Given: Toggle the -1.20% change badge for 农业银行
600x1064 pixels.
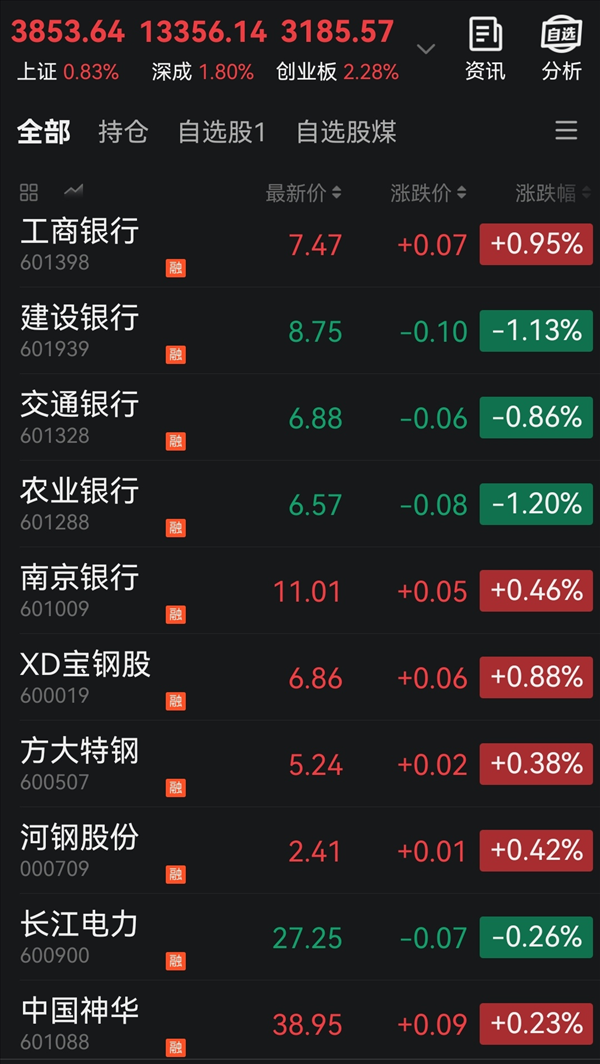Looking at the screenshot, I should (x=536, y=504).
